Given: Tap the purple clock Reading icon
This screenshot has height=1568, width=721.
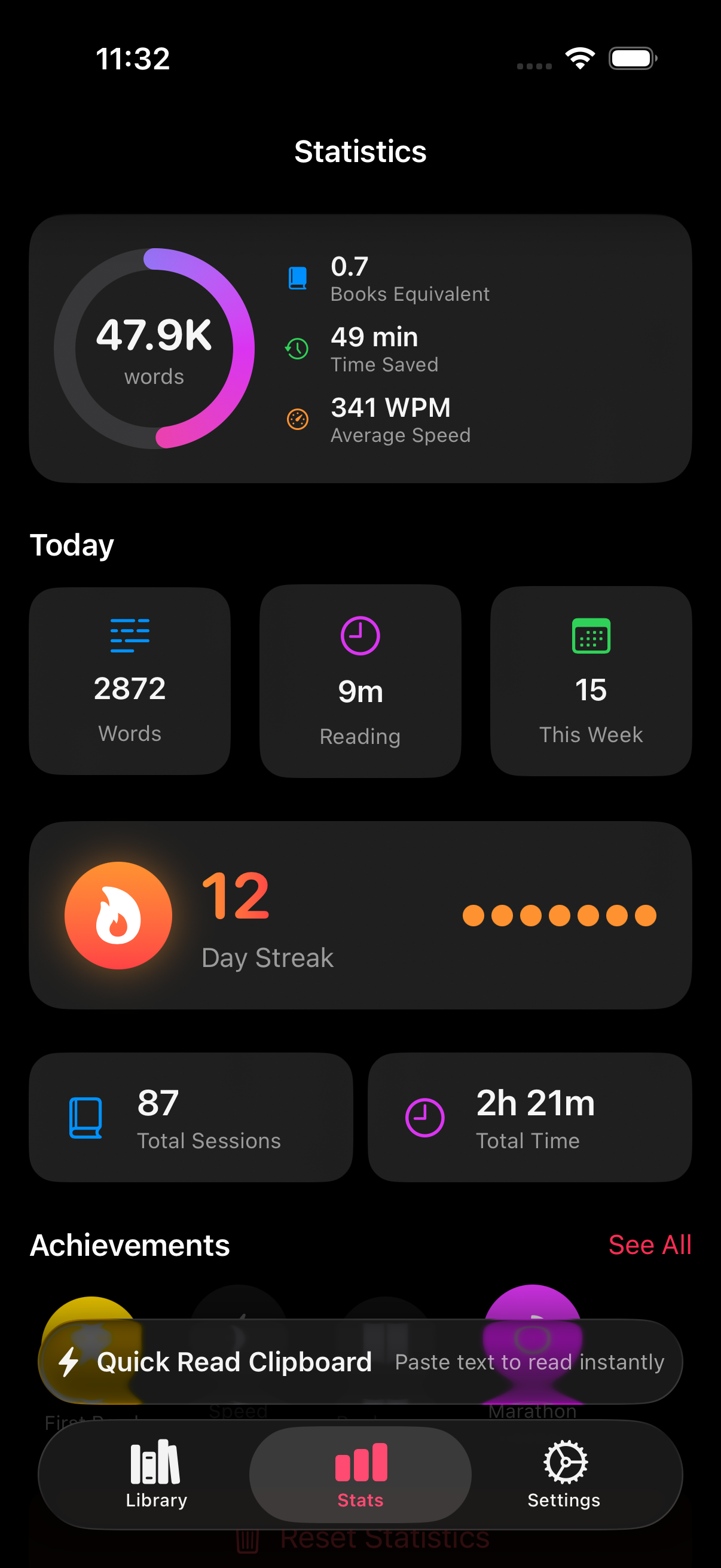Looking at the screenshot, I should [x=360, y=636].
